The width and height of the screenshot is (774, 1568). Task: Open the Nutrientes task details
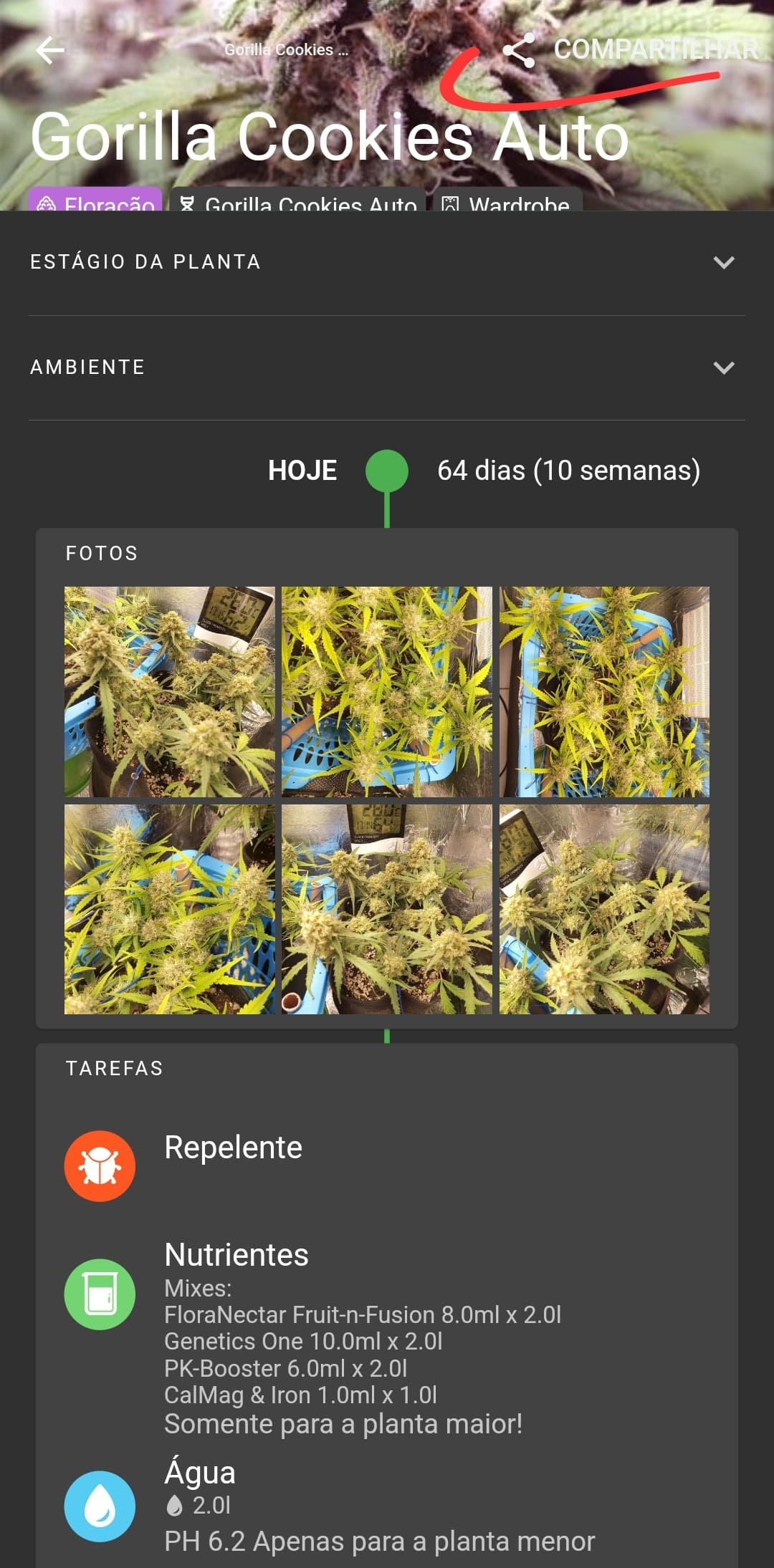pos(387,1337)
